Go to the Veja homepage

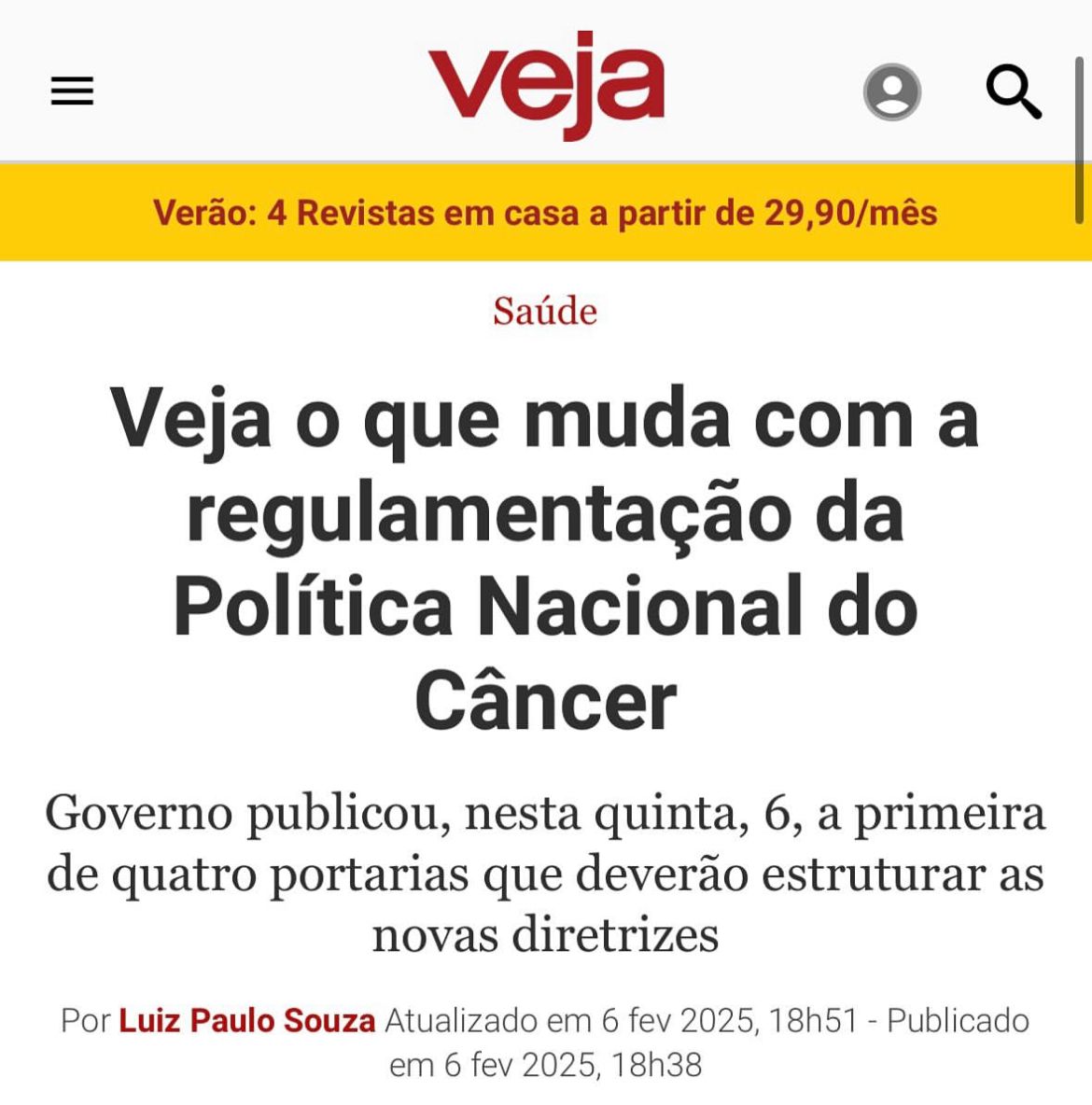[x=546, y=82]
